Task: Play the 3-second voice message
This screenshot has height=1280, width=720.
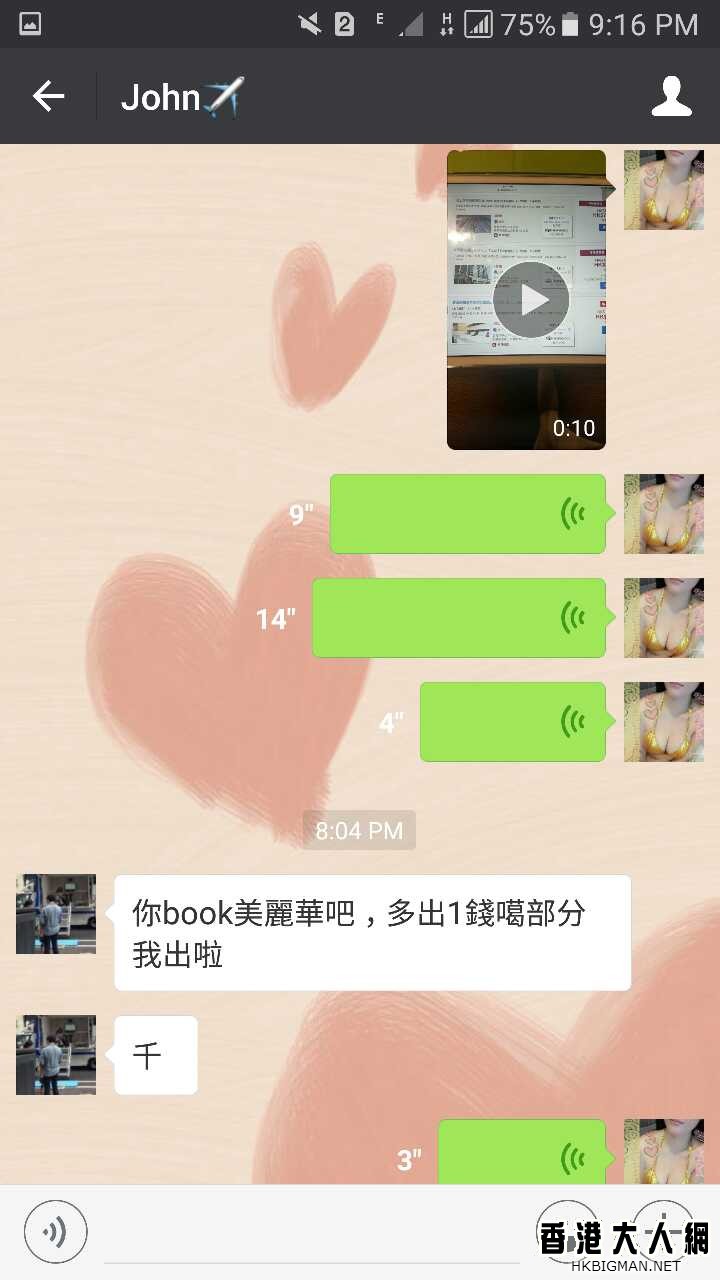Action: [522, 1155]
